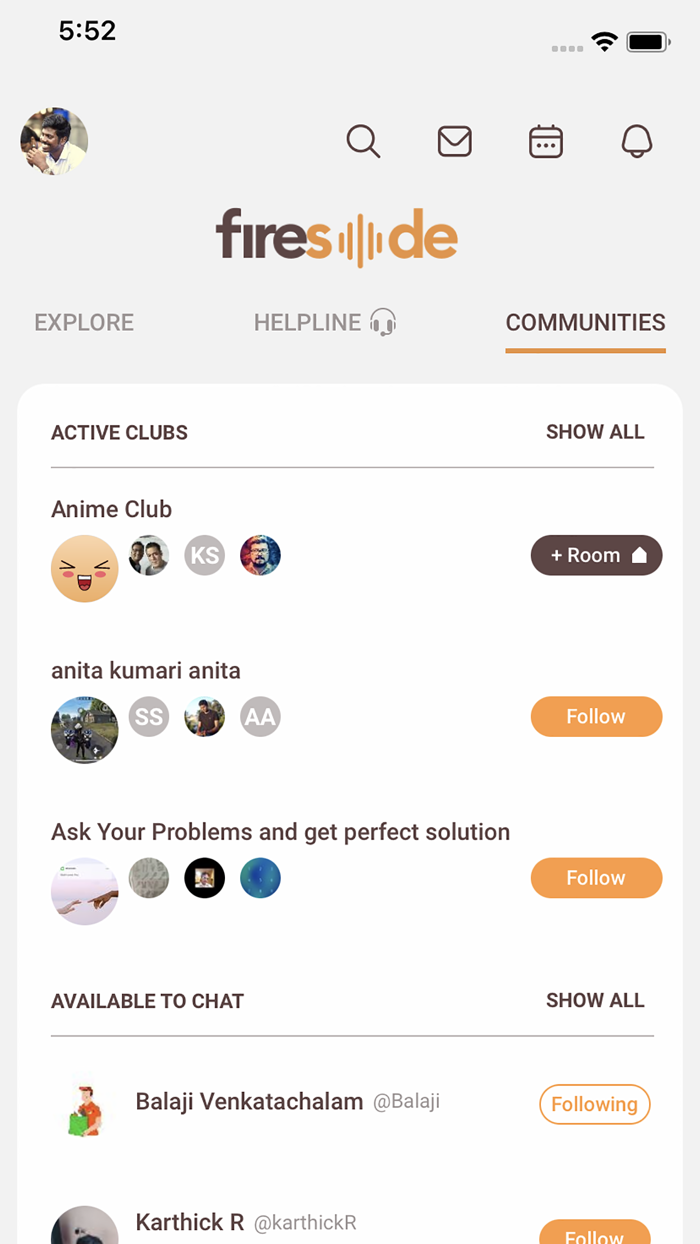Viewport: 700px width, 1244px height.
Task: Select the Communities tab
Action: pyautogui.click(x=585, y=323)
